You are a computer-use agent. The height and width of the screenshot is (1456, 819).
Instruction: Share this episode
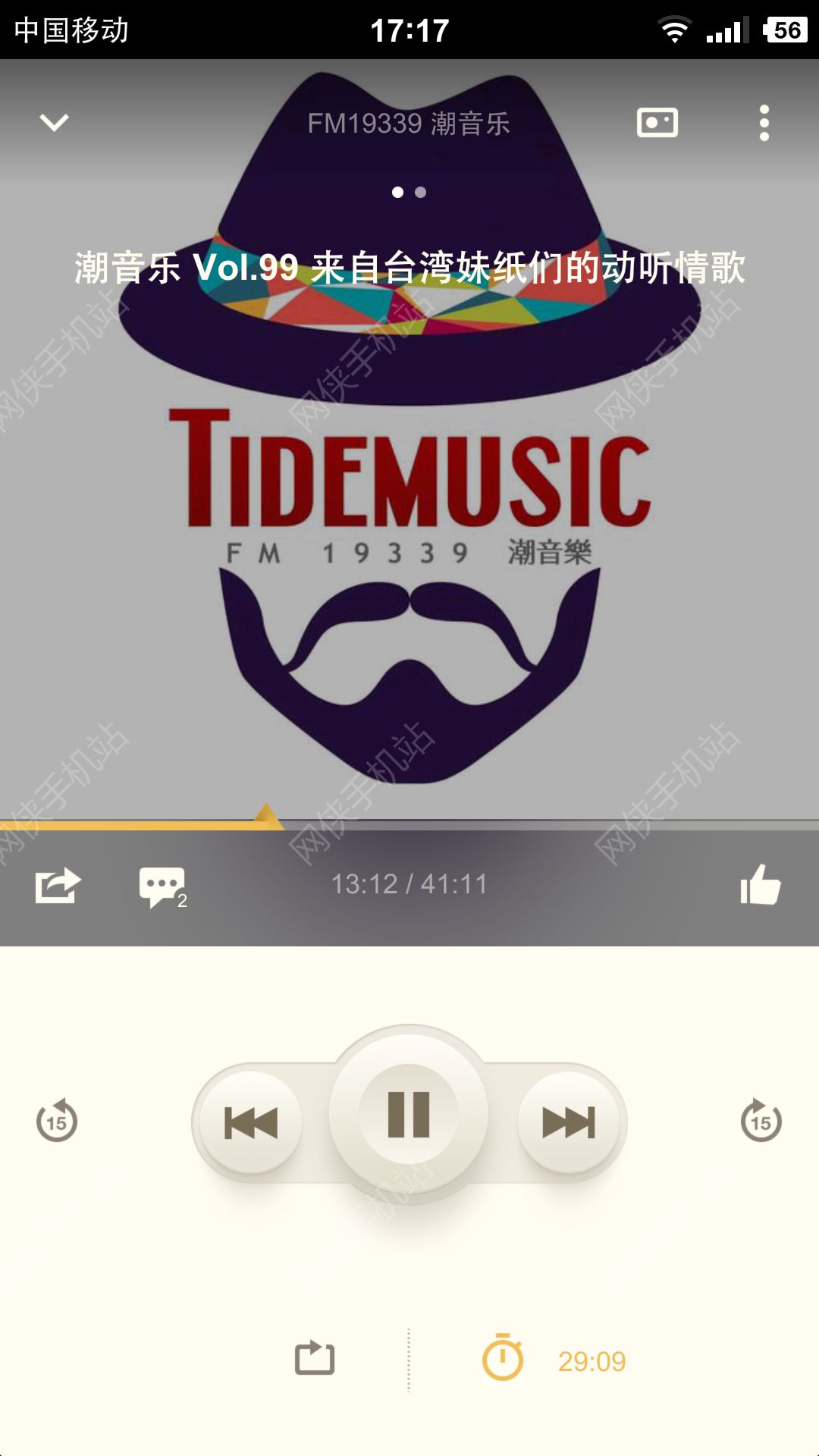pyautogui.click(x=58, y=885)
